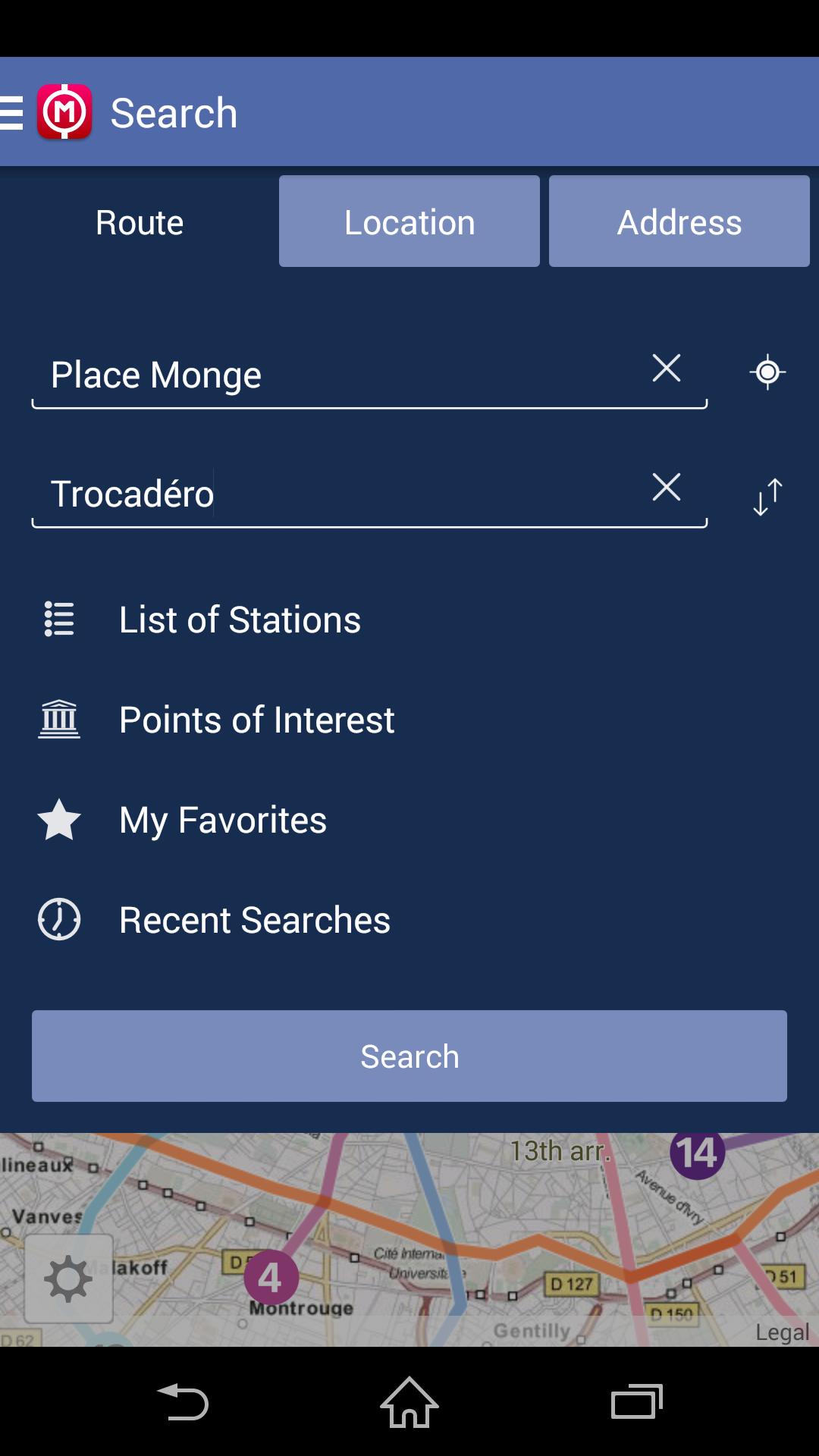This screenshot has width=819, height=1456.
Task: Open My Favorites
Action: tap(222, 820)
